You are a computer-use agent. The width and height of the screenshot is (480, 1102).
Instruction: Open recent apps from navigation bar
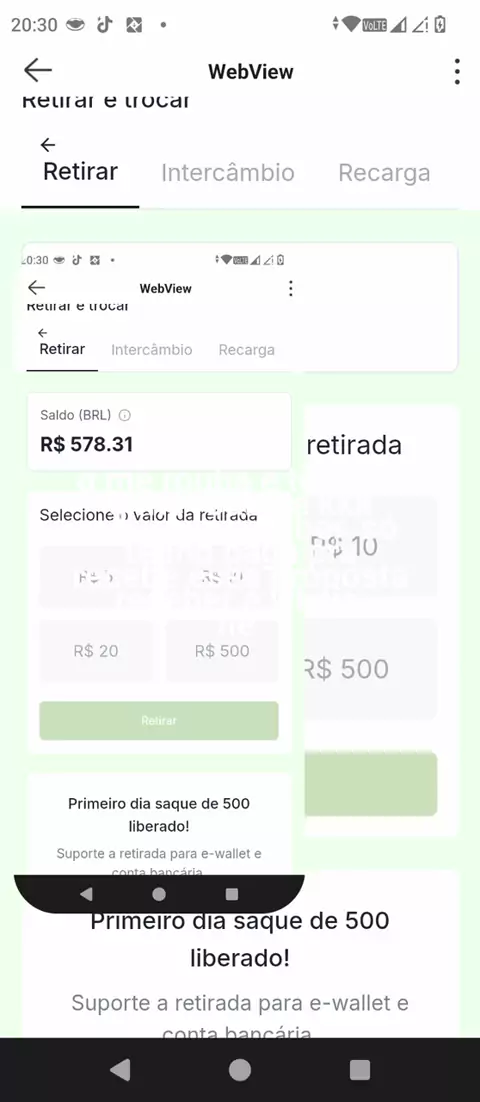pos(360,1070)
